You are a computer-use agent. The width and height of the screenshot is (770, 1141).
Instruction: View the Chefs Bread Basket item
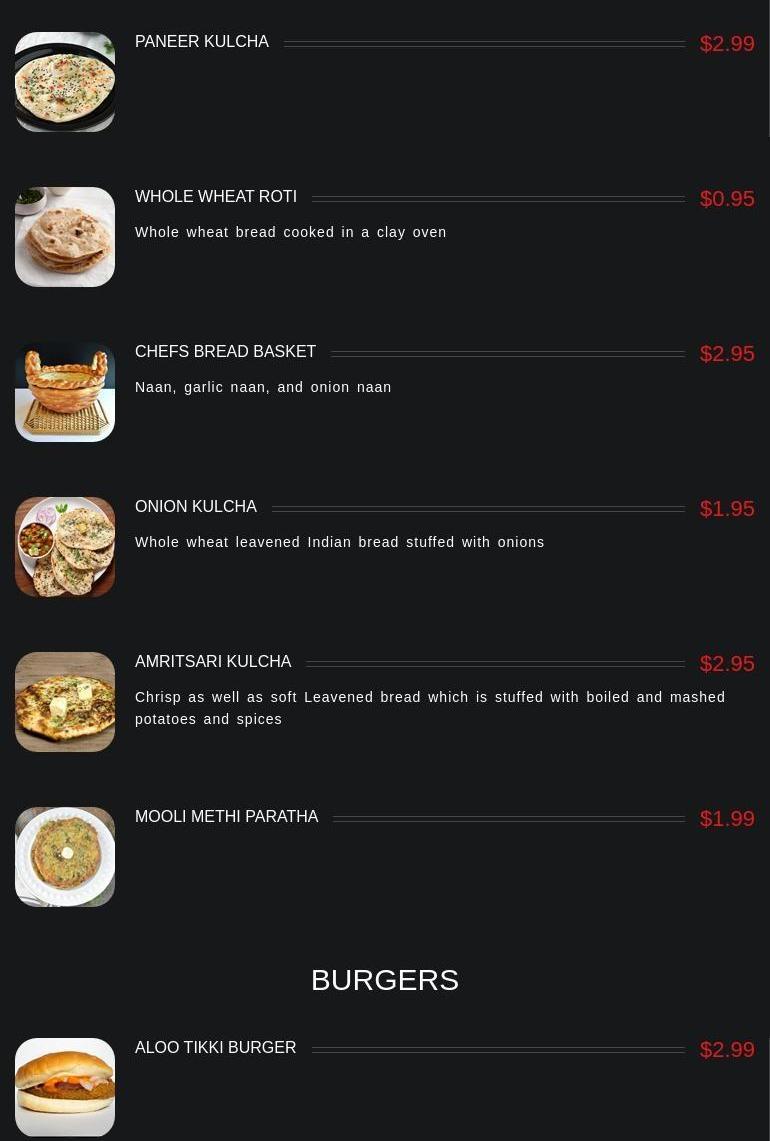coord(225,352)
